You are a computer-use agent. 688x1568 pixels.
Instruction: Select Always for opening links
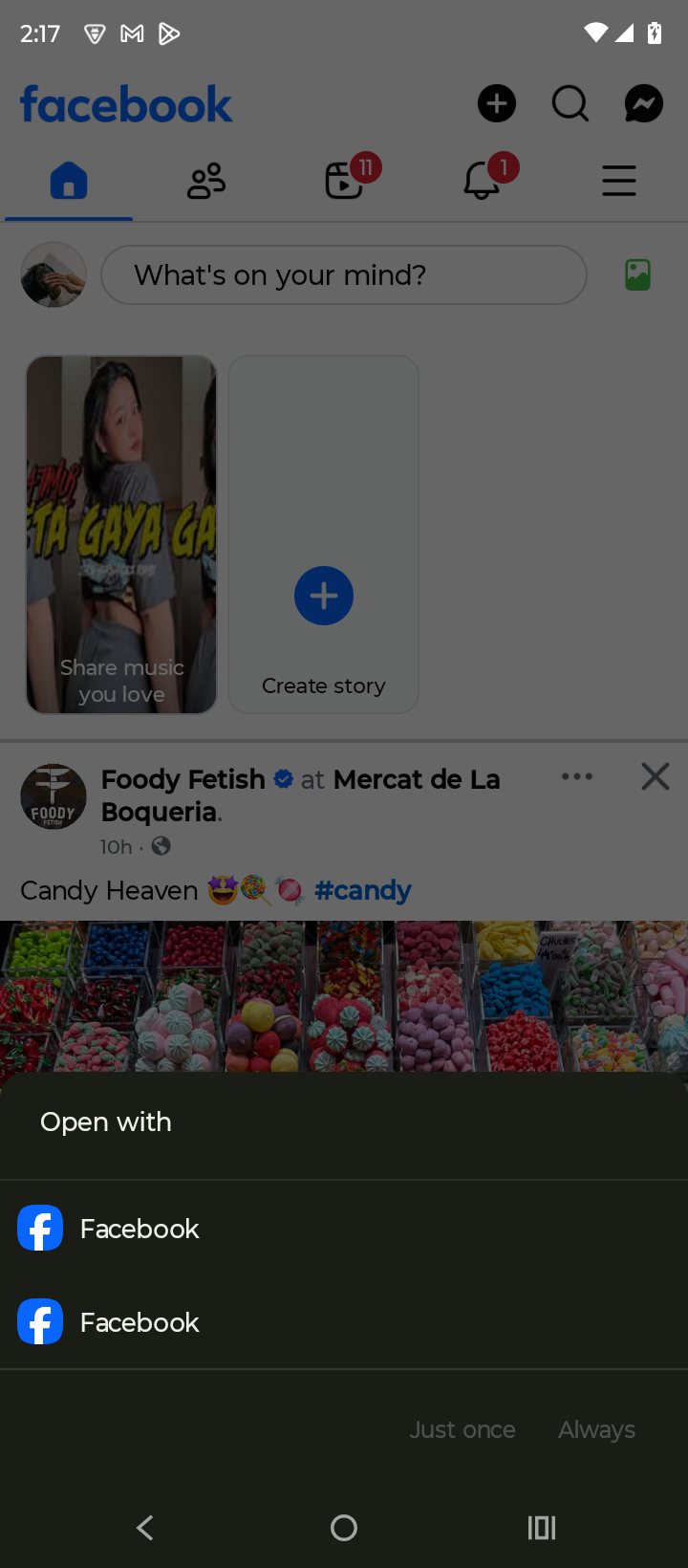pyautogui.click(x=596, y=1429)
